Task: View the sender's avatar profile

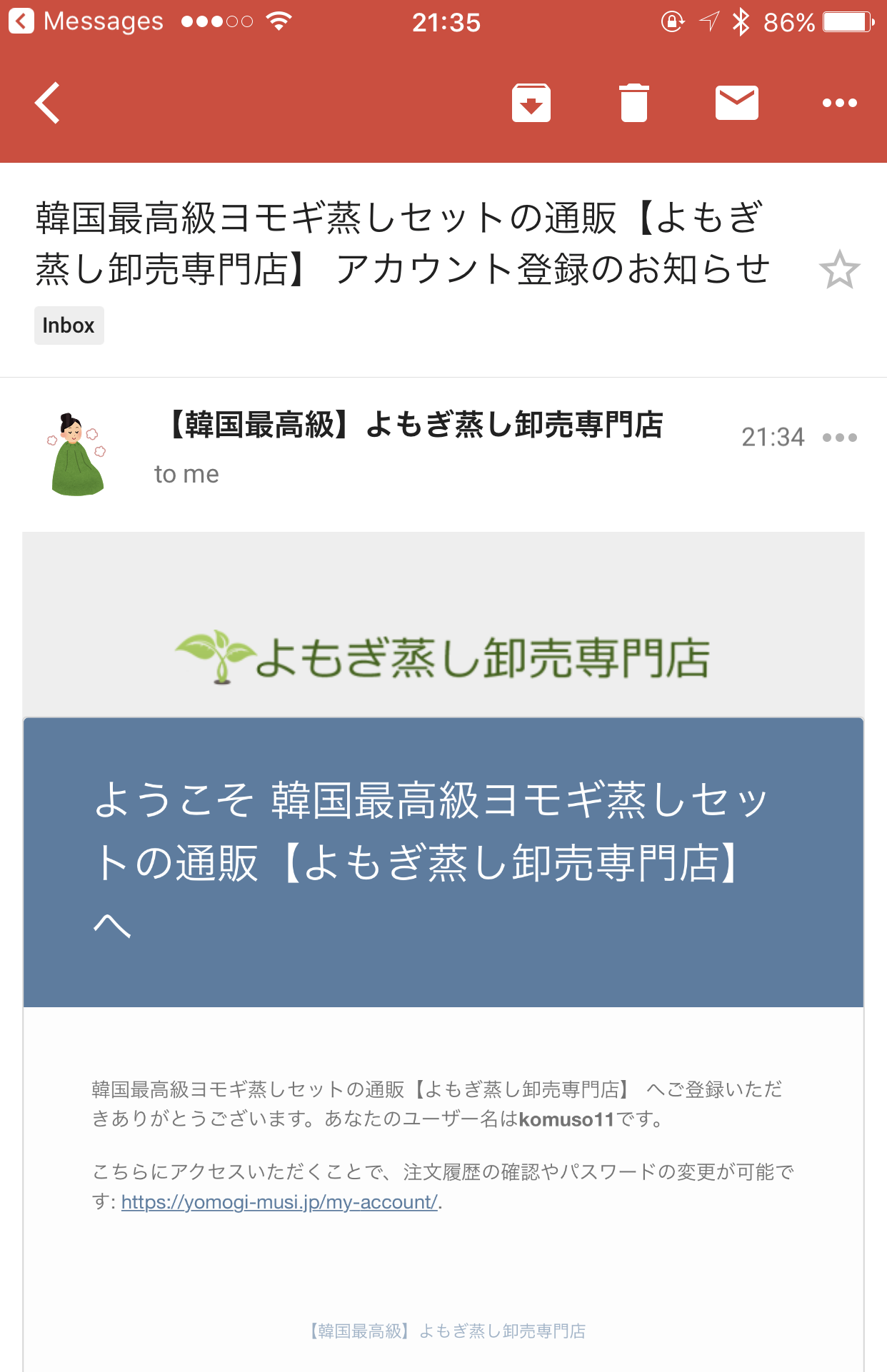Action: pyautogui.click(x=77, y=454)
